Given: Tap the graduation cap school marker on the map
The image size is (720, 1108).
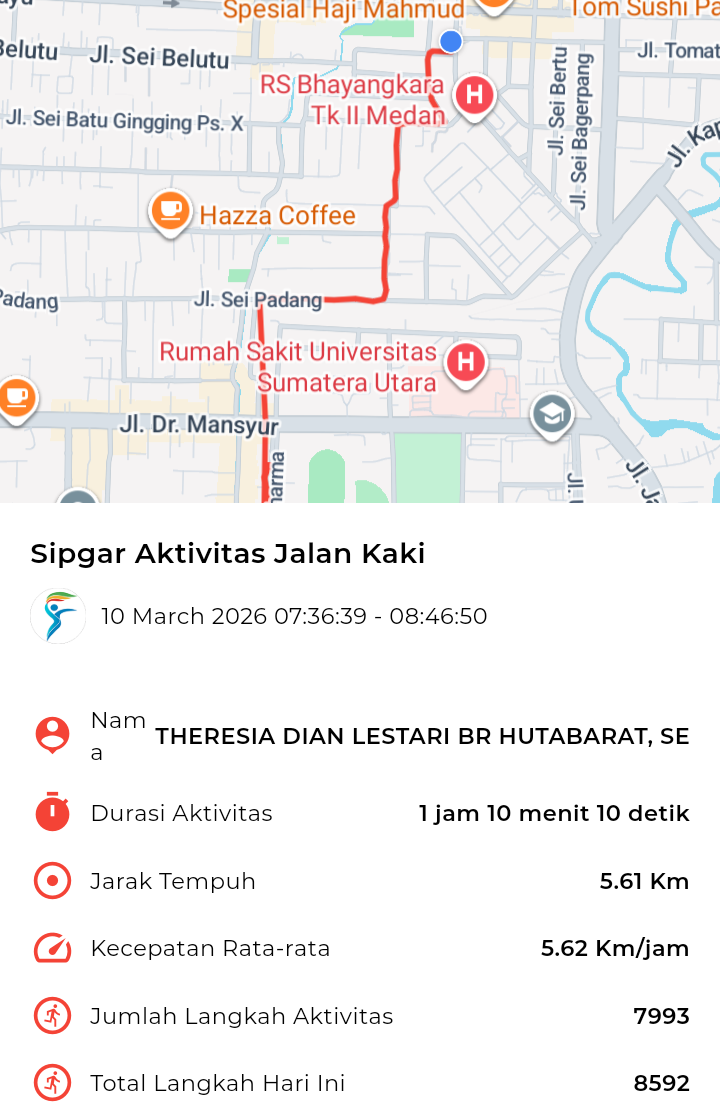Looking at the screenshot, I should coord(551,414).
